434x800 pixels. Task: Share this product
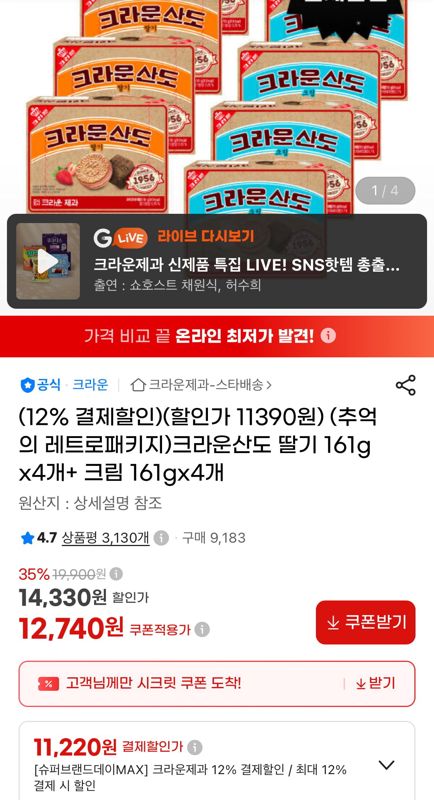(405, 385)
